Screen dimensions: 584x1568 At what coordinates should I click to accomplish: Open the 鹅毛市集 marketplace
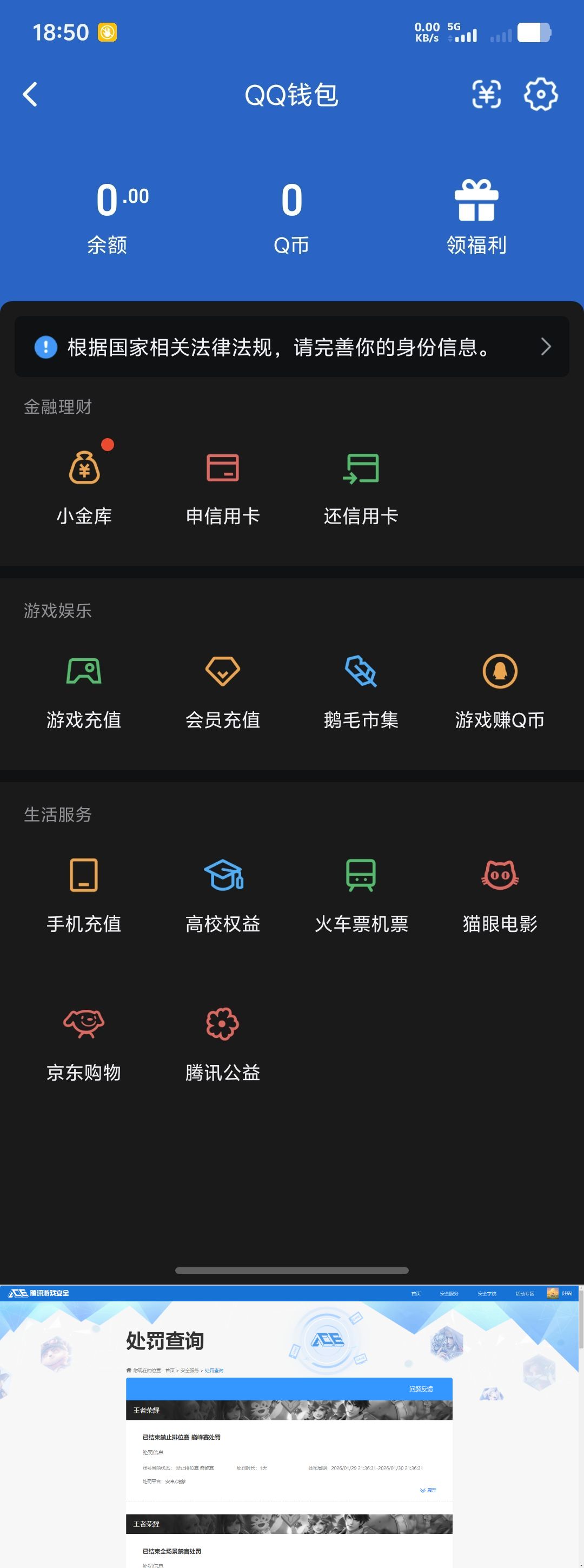coord(361,689)
